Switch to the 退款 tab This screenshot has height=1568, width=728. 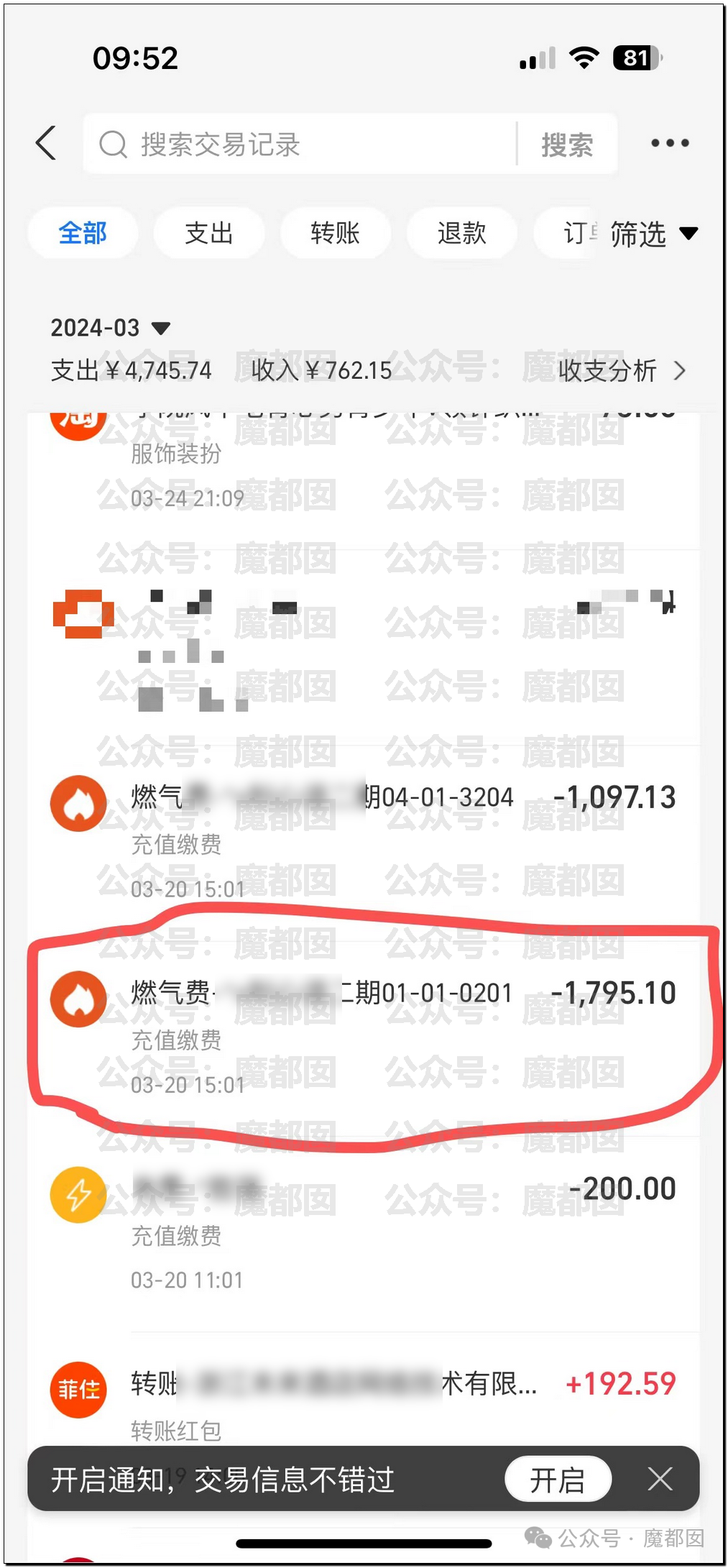[461, 233]
